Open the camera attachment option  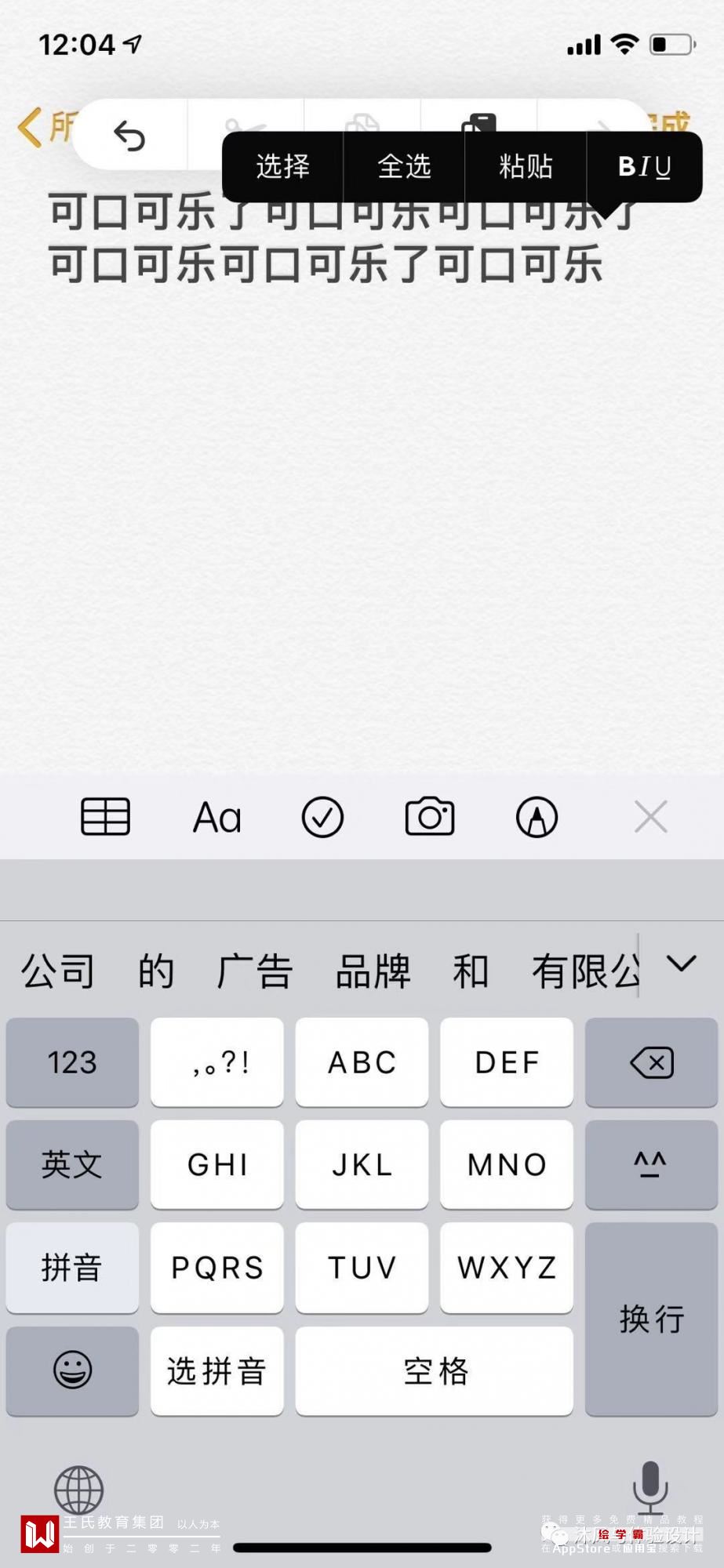click(429, 817)
